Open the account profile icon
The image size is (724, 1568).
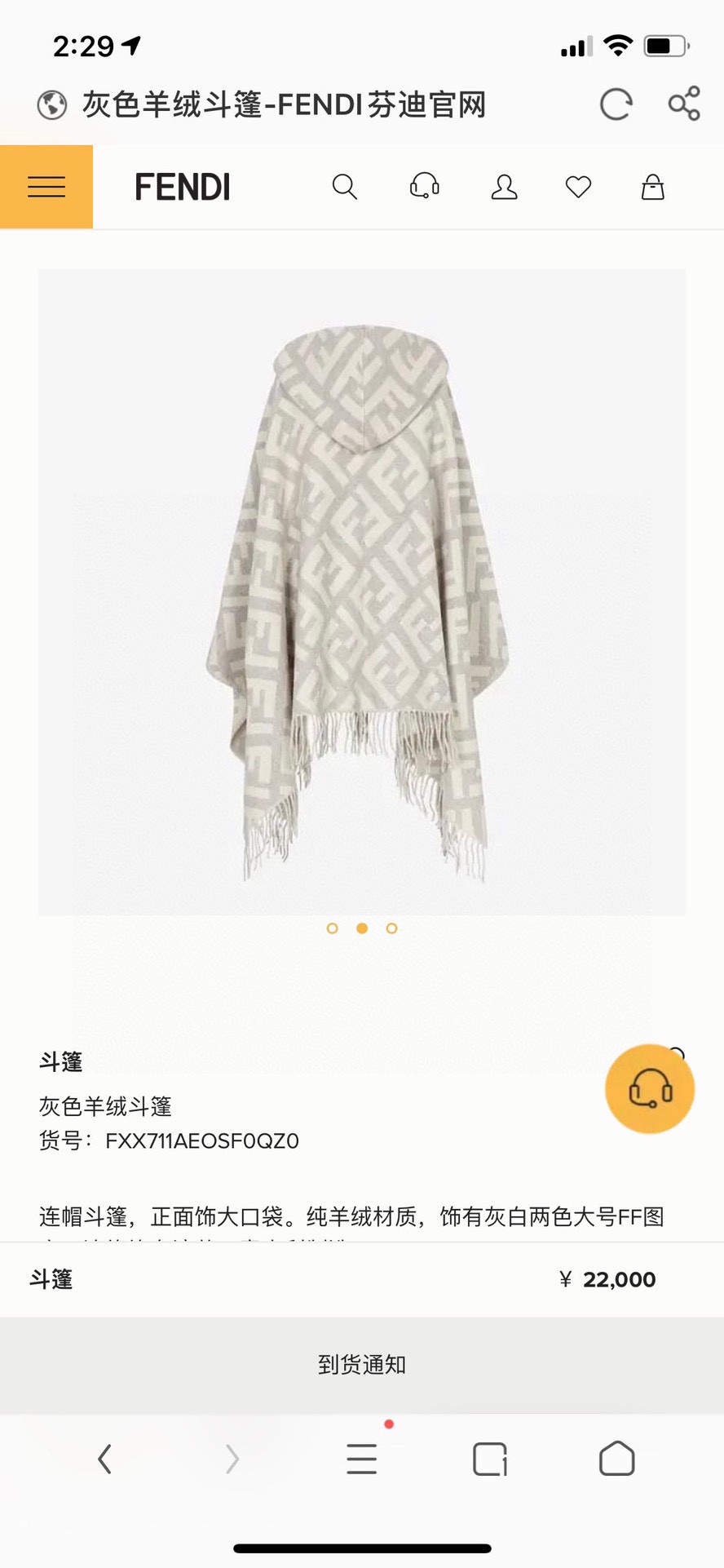point(504,187)
